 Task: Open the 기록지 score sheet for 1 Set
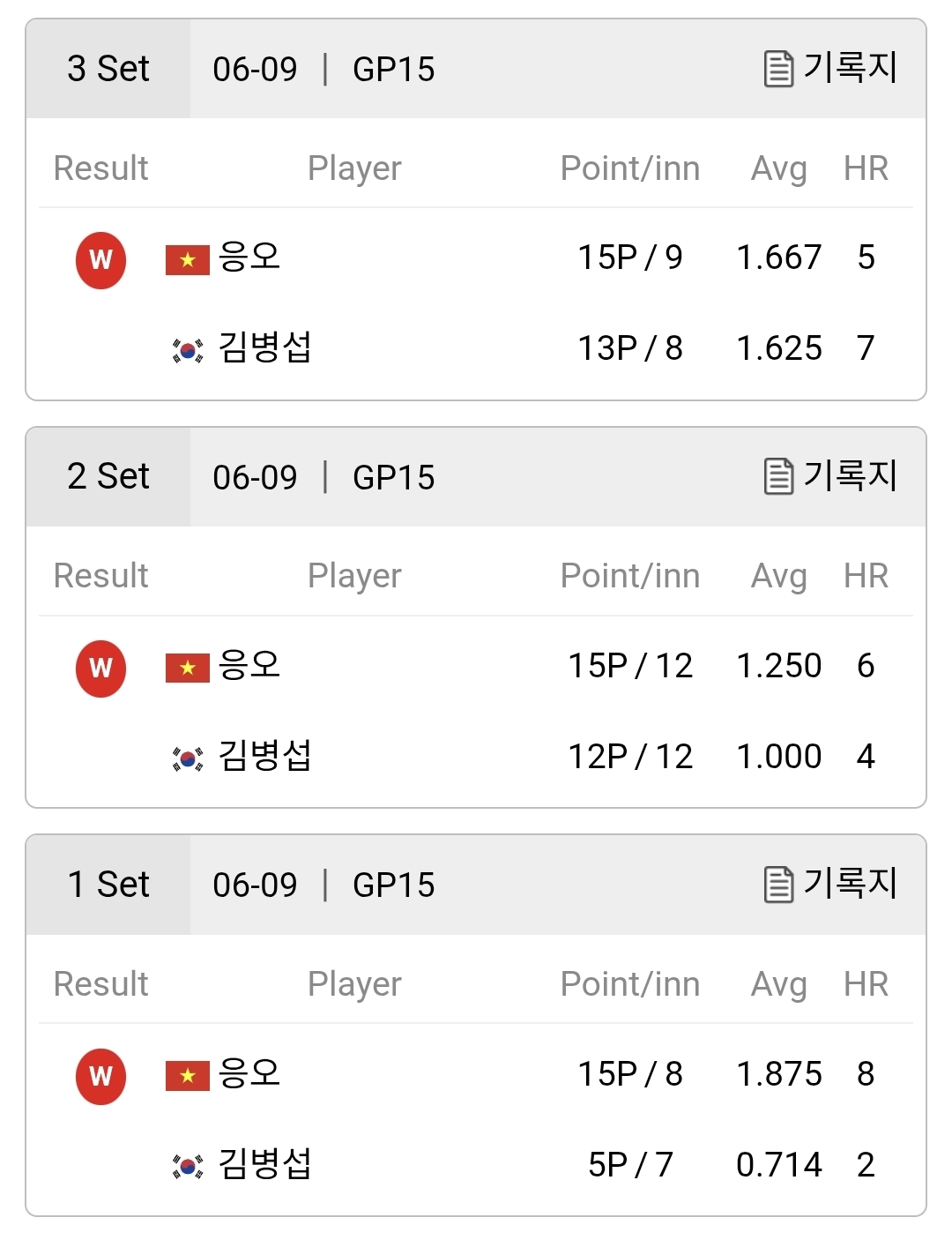(830, 885)
